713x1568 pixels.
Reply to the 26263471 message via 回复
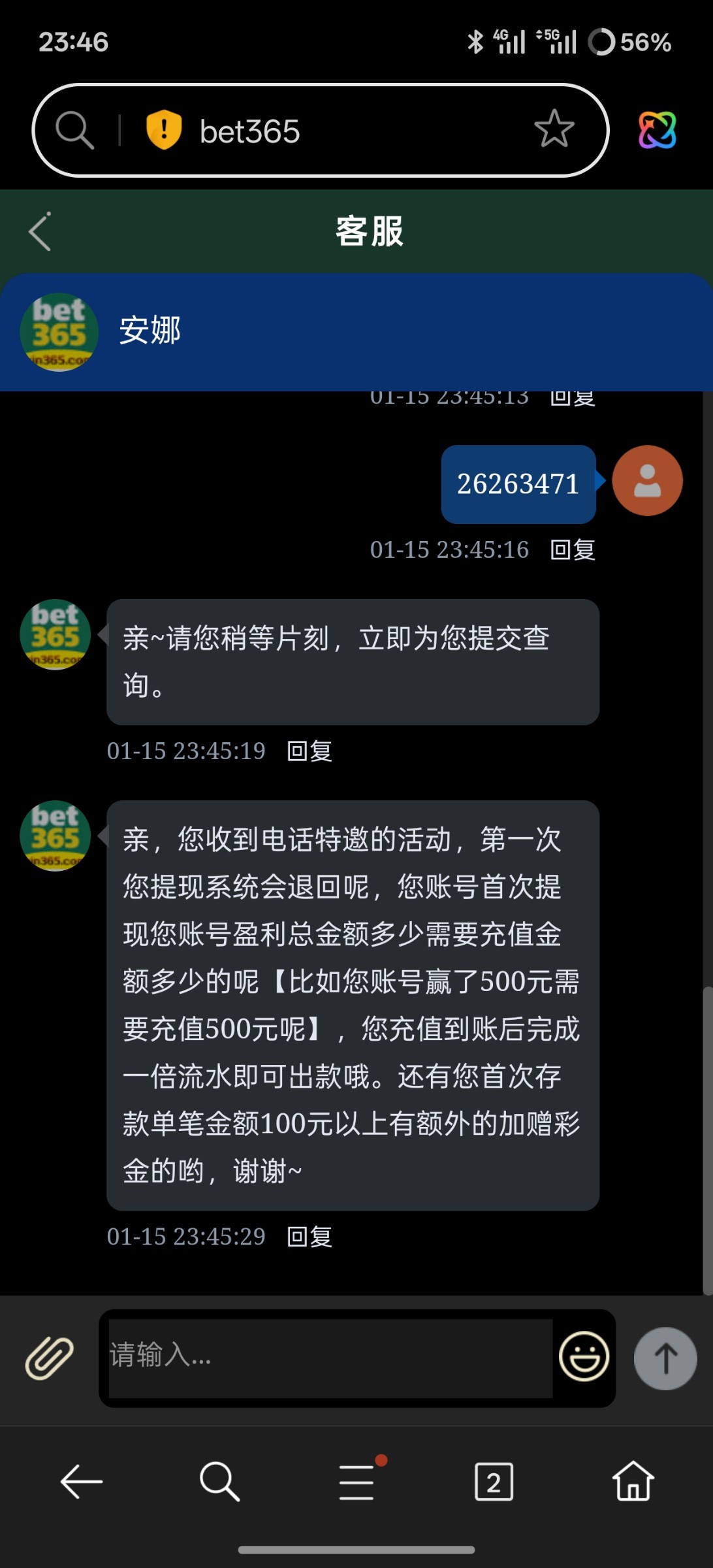tap(573, 550)
